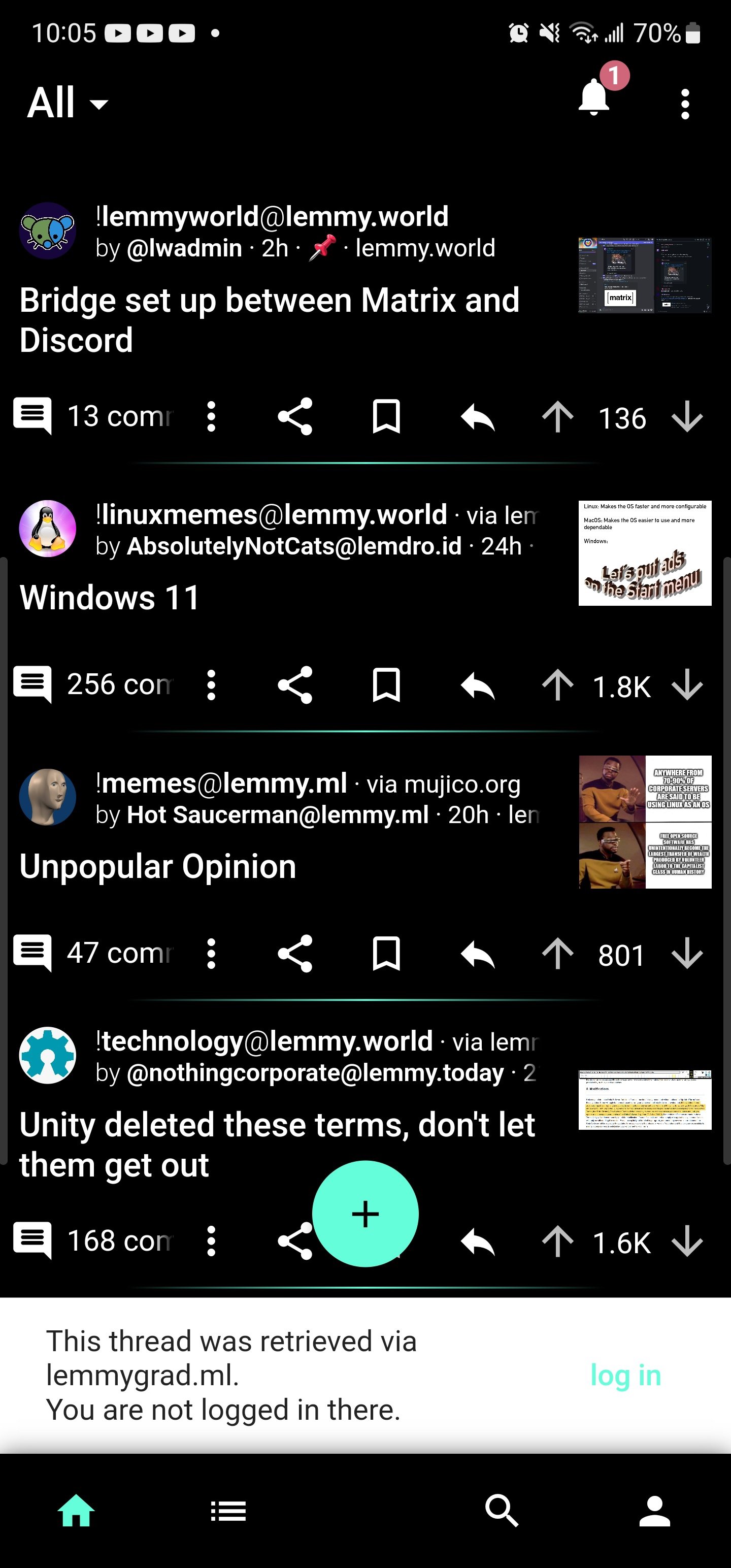Open the !linuxmemes@lemmy.world community
The width and height of the screenshot is (731, 1568).
tap(272, 515)
